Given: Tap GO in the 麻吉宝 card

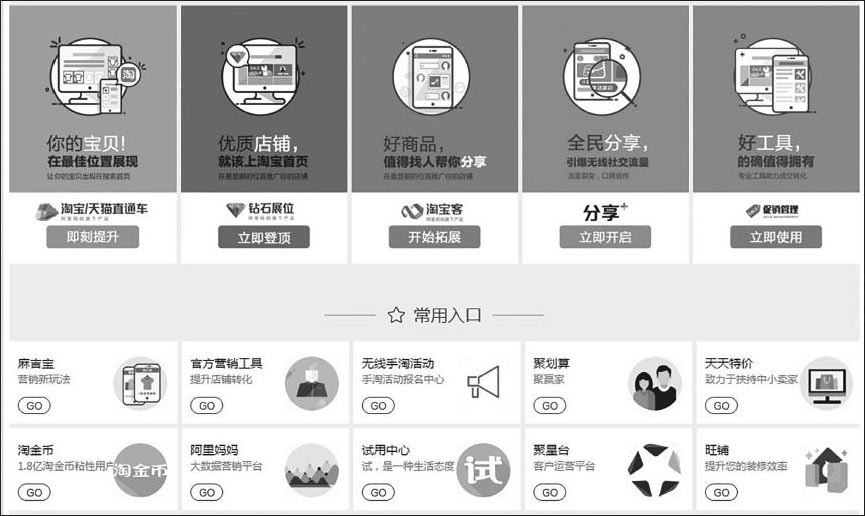Looking at the screenshot, I should [x=35, y=406].
